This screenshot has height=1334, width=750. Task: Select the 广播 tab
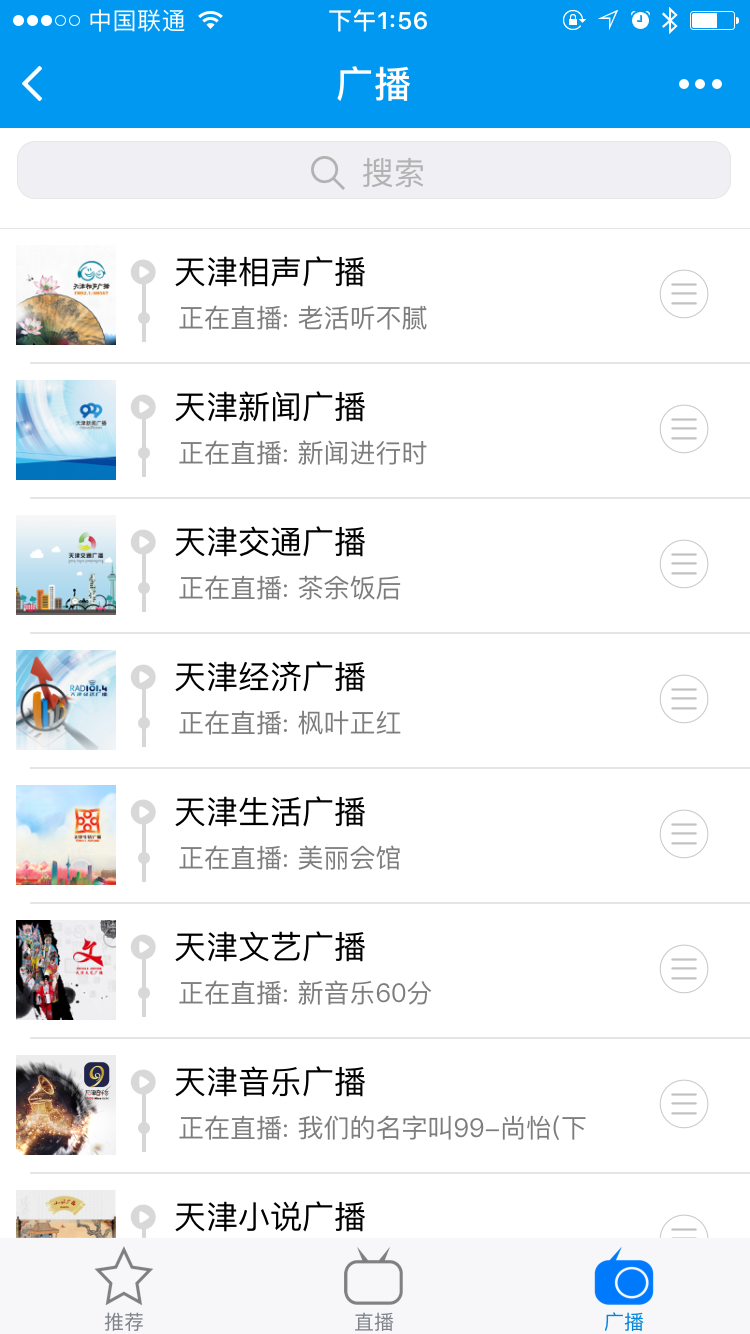624,1289
